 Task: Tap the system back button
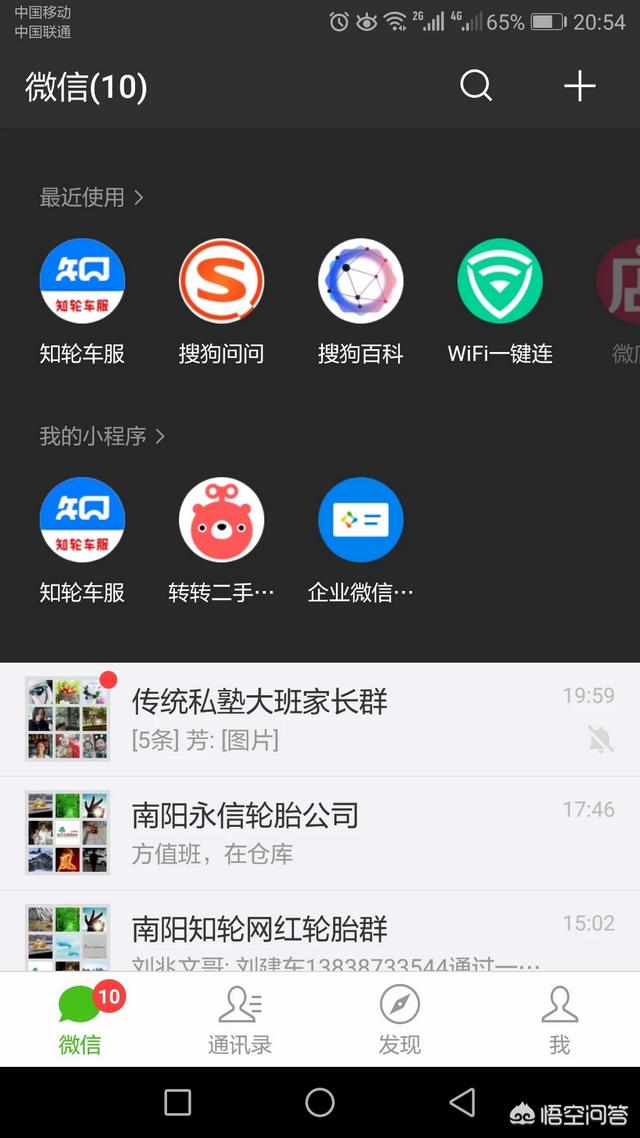[463, 1102]
